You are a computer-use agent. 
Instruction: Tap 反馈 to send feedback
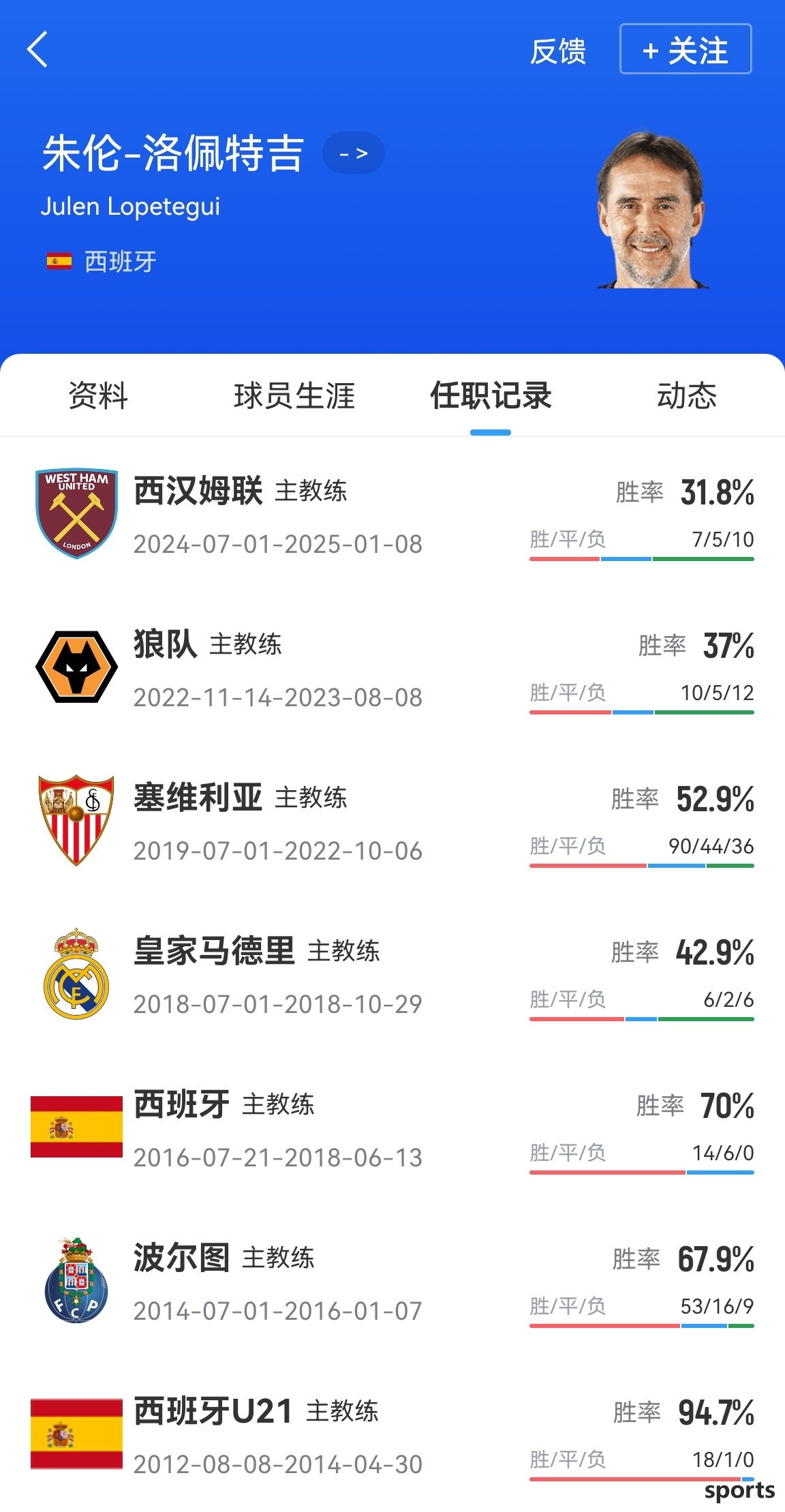[x=558, y=51]
